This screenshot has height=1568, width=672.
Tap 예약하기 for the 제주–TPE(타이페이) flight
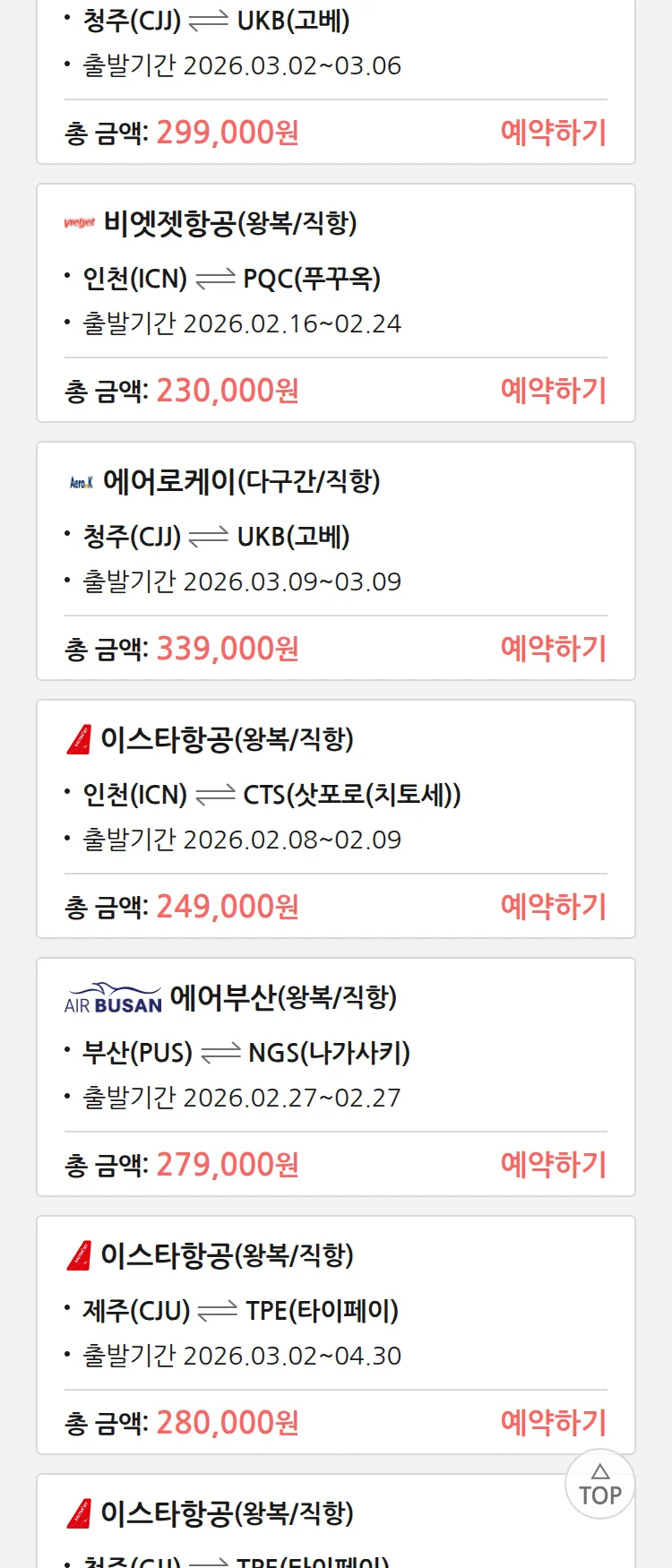(553, 1423)
